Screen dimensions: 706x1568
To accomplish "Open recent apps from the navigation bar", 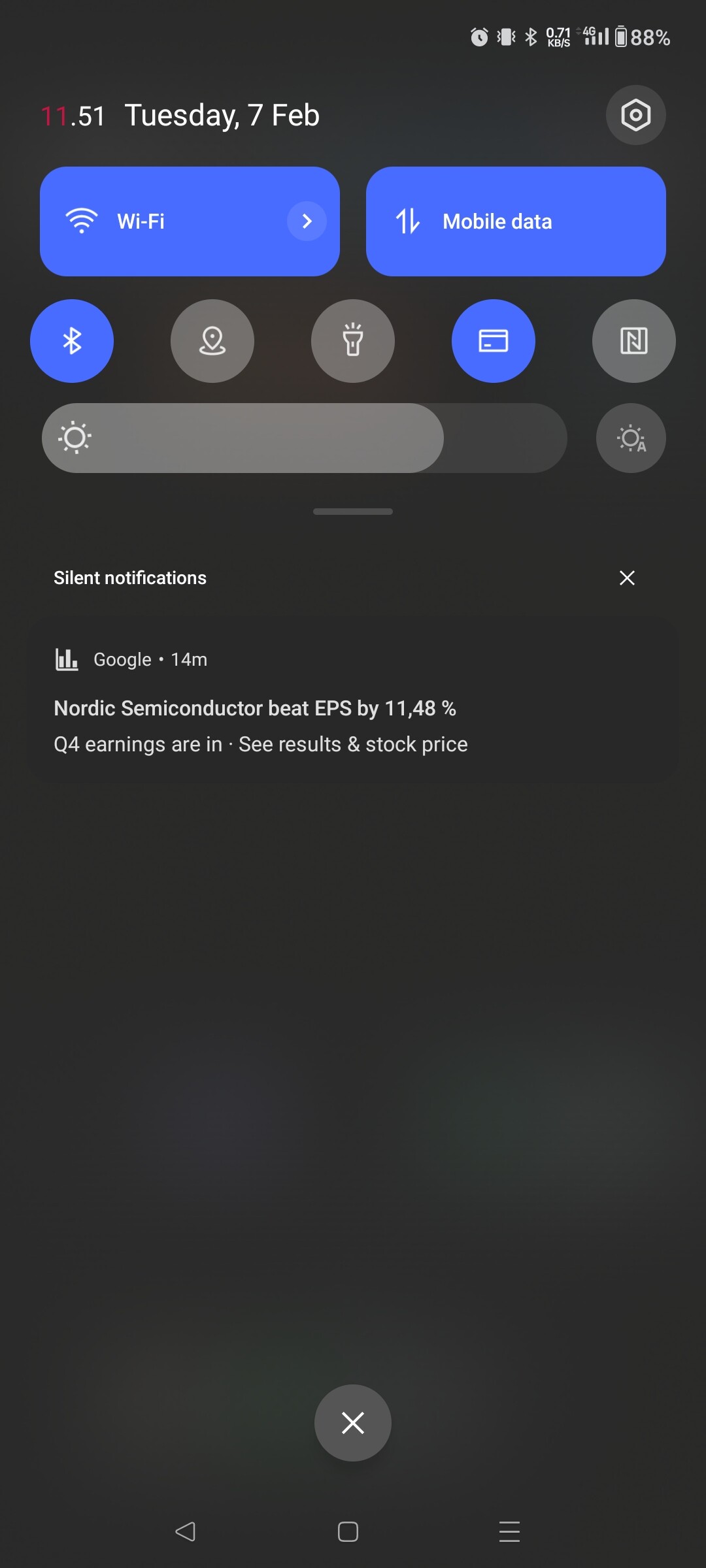I will coord(509,1531).
